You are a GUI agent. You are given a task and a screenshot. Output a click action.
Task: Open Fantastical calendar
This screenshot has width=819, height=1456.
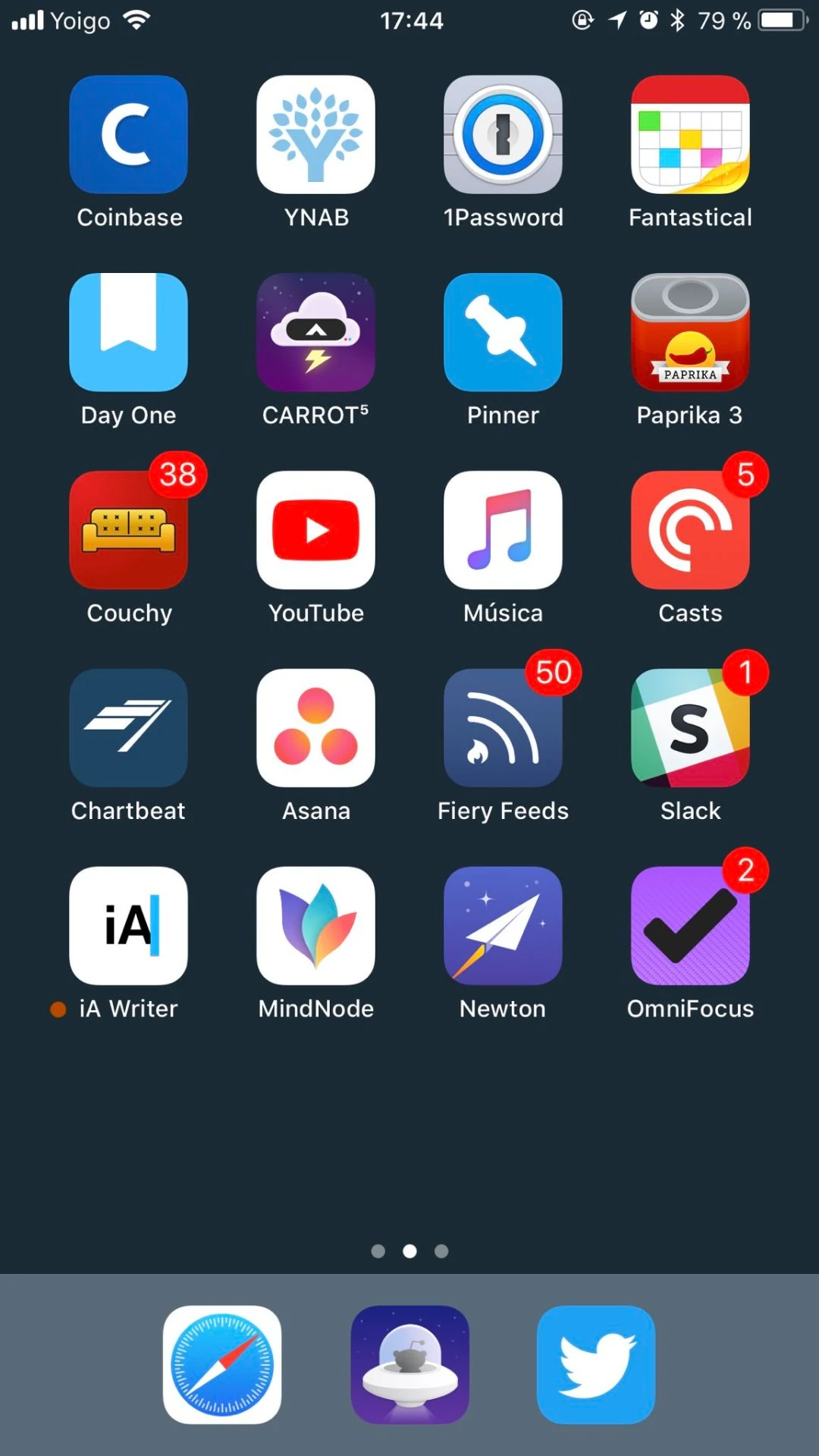click(690, 134)
